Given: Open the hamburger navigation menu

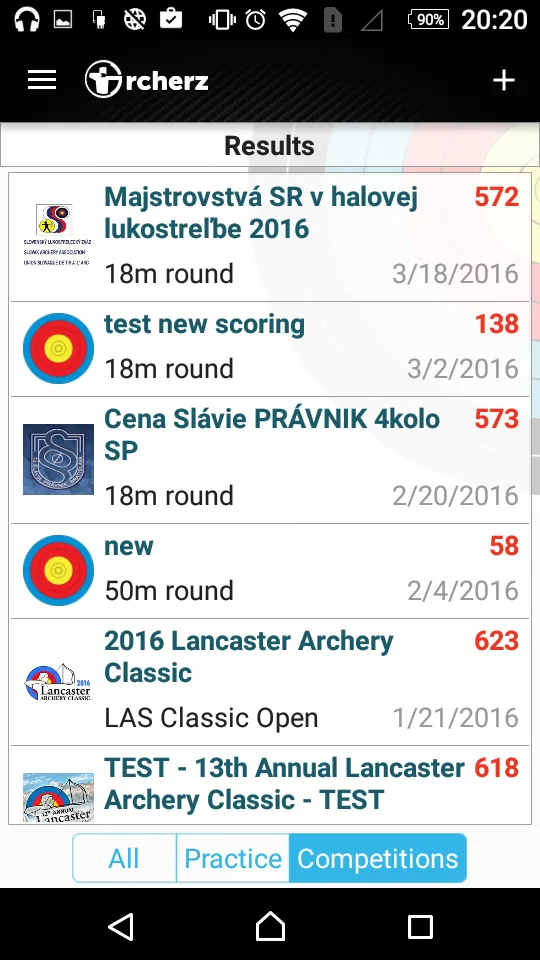Looking at the screenshot, I should pos(42,80).
